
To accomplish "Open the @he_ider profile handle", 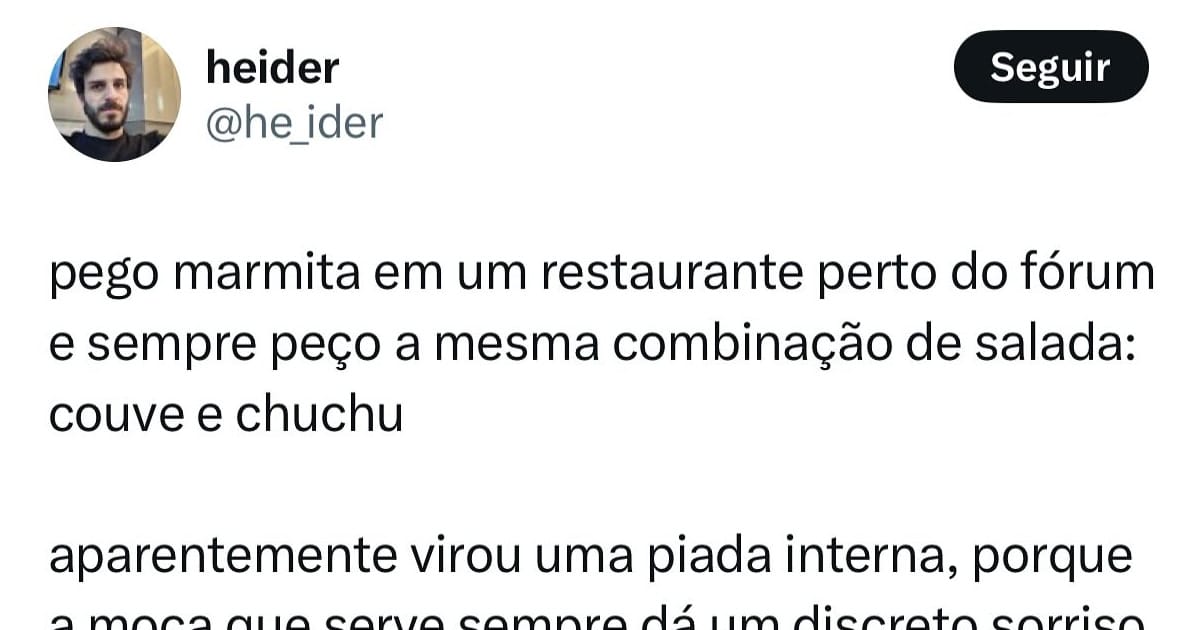I will [x=294, y=123].
